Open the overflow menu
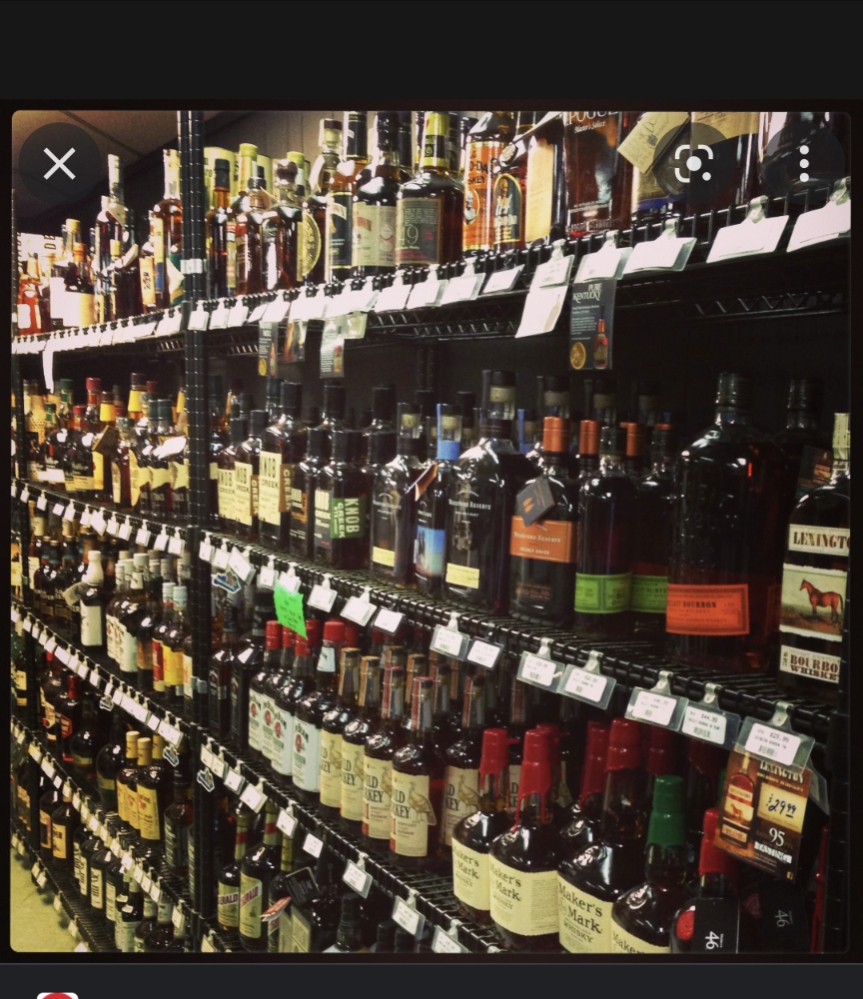 pos(804,164)
